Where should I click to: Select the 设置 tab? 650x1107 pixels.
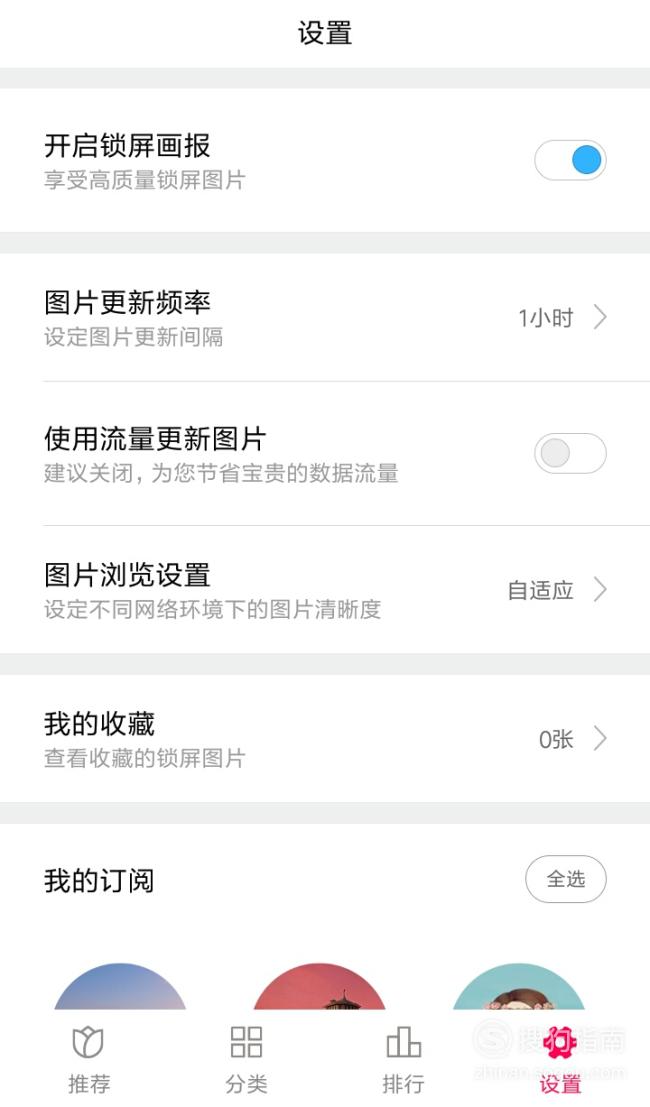[x=560, y=1059]
